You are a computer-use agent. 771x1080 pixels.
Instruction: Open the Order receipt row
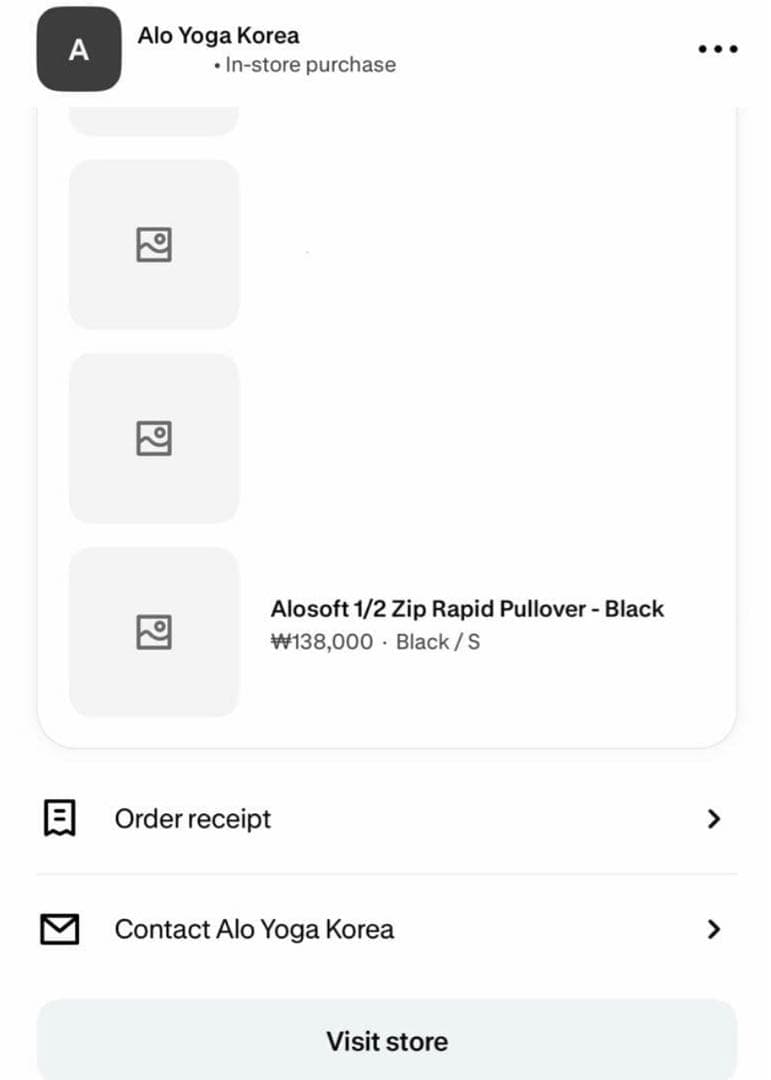coord(386,819)
